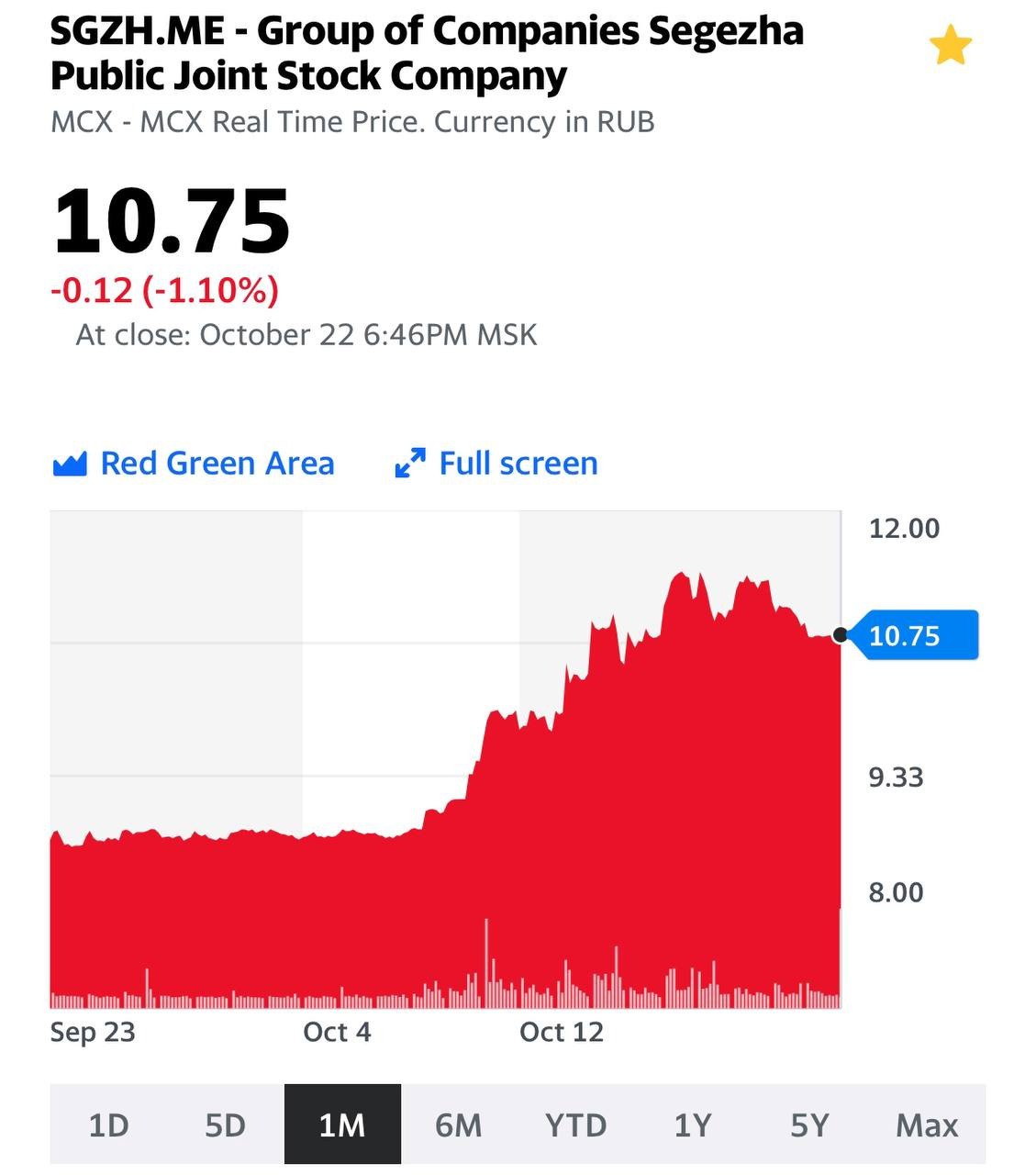Select the 5Y time range

pyautogui.click(x=809, y=1125)
